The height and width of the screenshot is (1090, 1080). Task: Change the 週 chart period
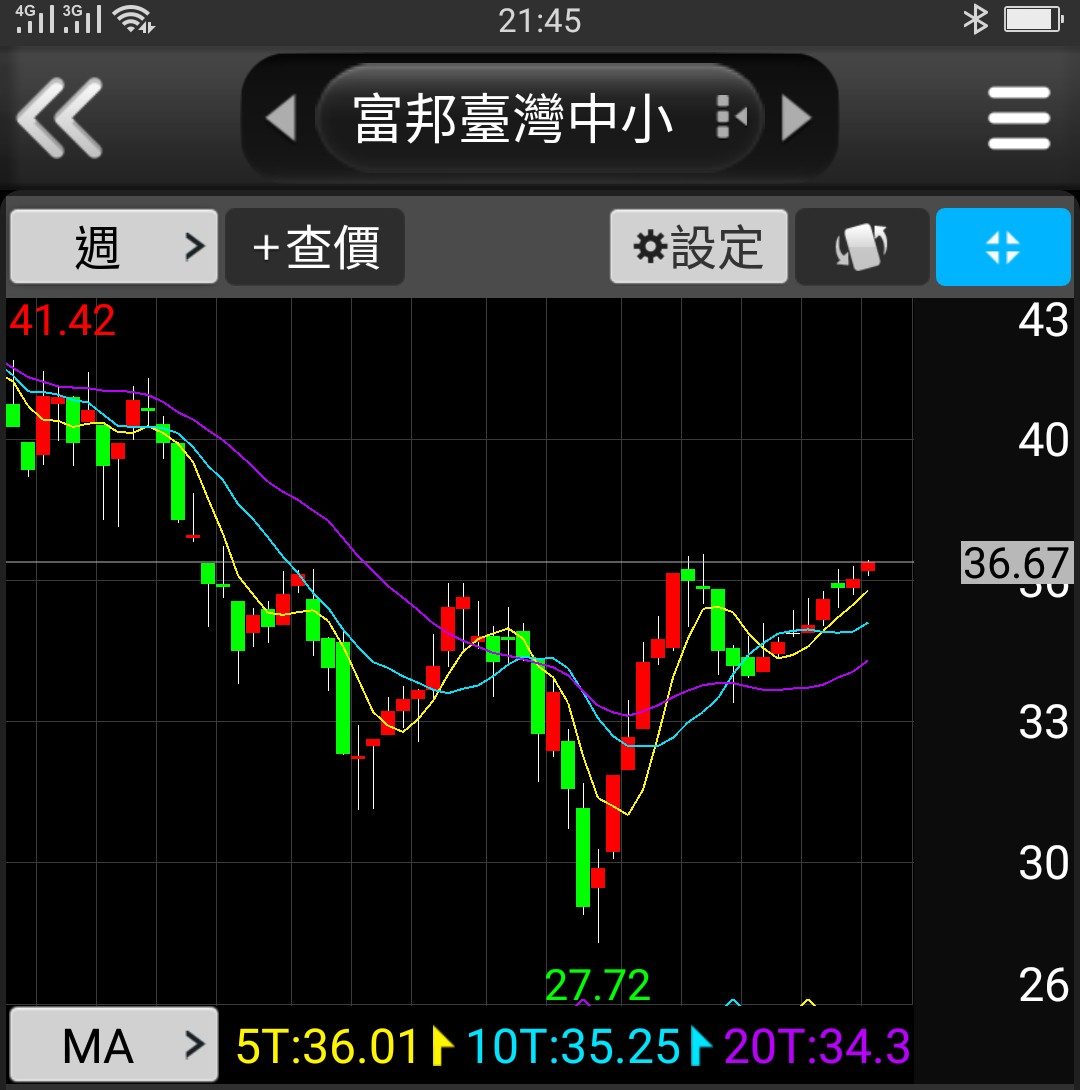point(114,247)
